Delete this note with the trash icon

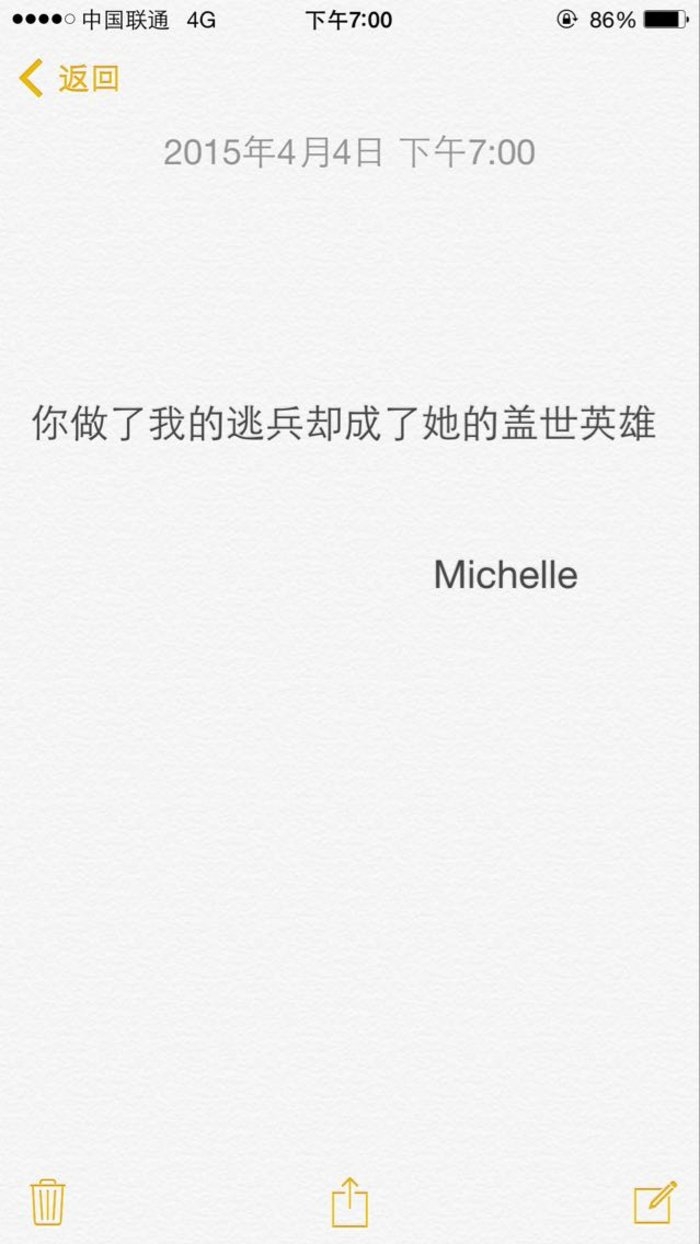point(48,1202)
